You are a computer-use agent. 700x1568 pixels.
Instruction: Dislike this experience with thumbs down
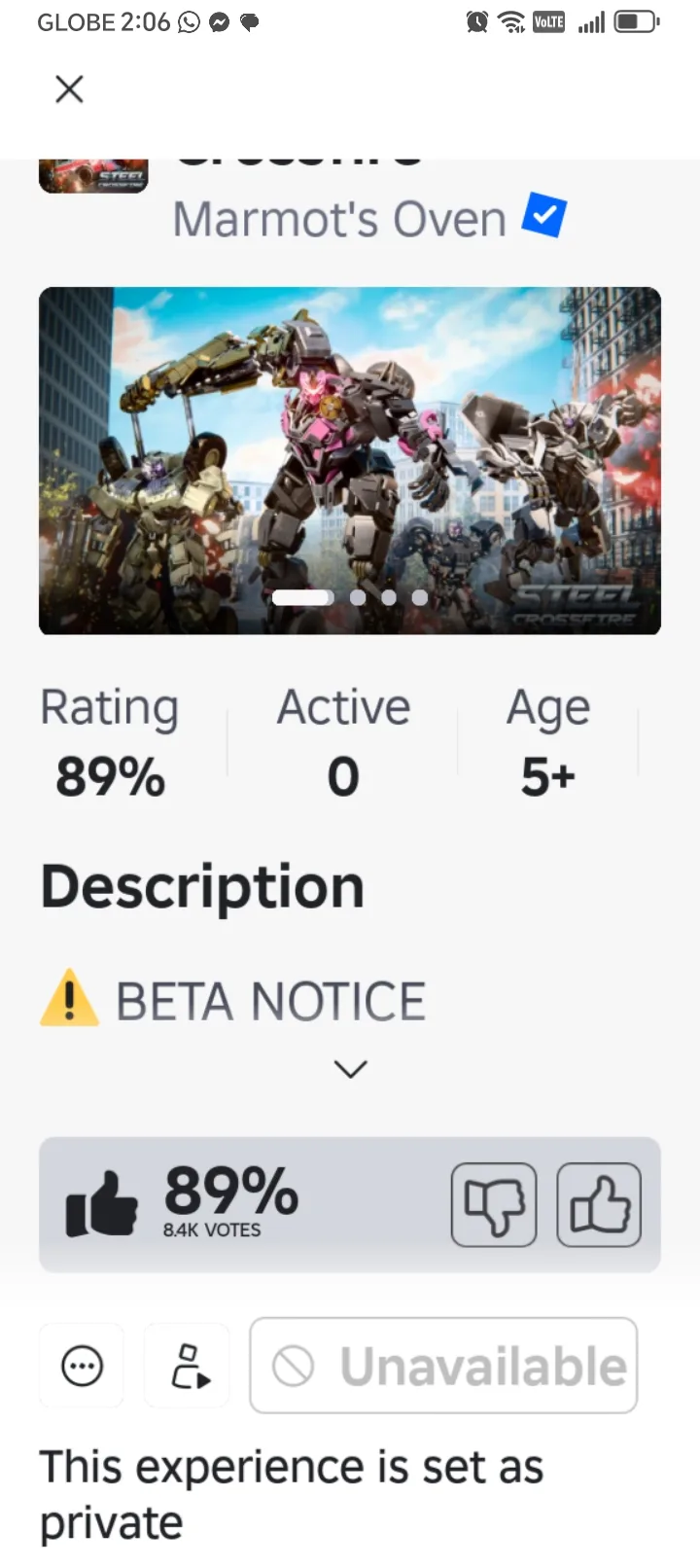click(x=494, y=1204)
